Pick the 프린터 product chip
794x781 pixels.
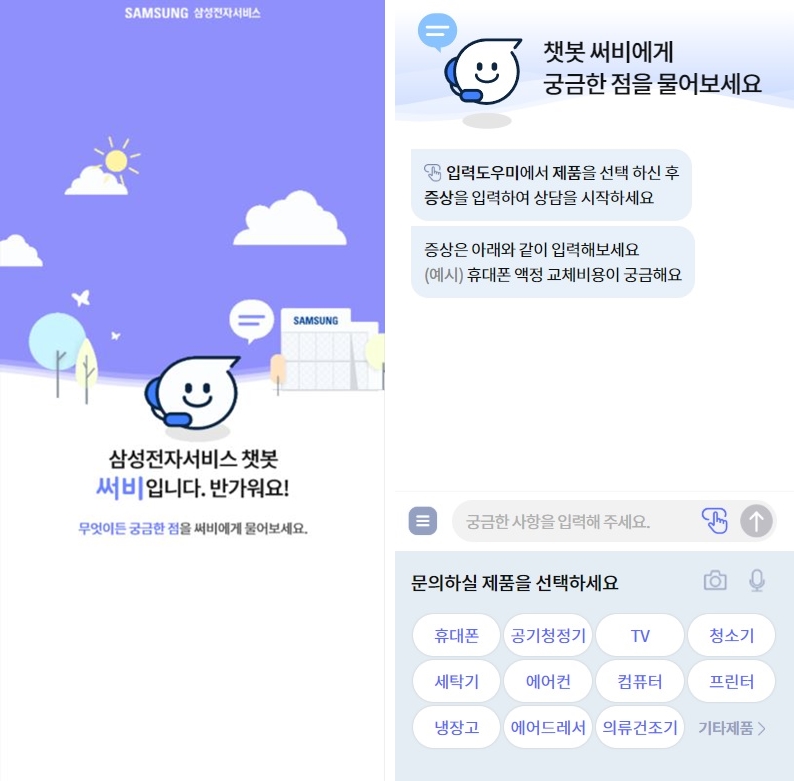tap(731, 682)
